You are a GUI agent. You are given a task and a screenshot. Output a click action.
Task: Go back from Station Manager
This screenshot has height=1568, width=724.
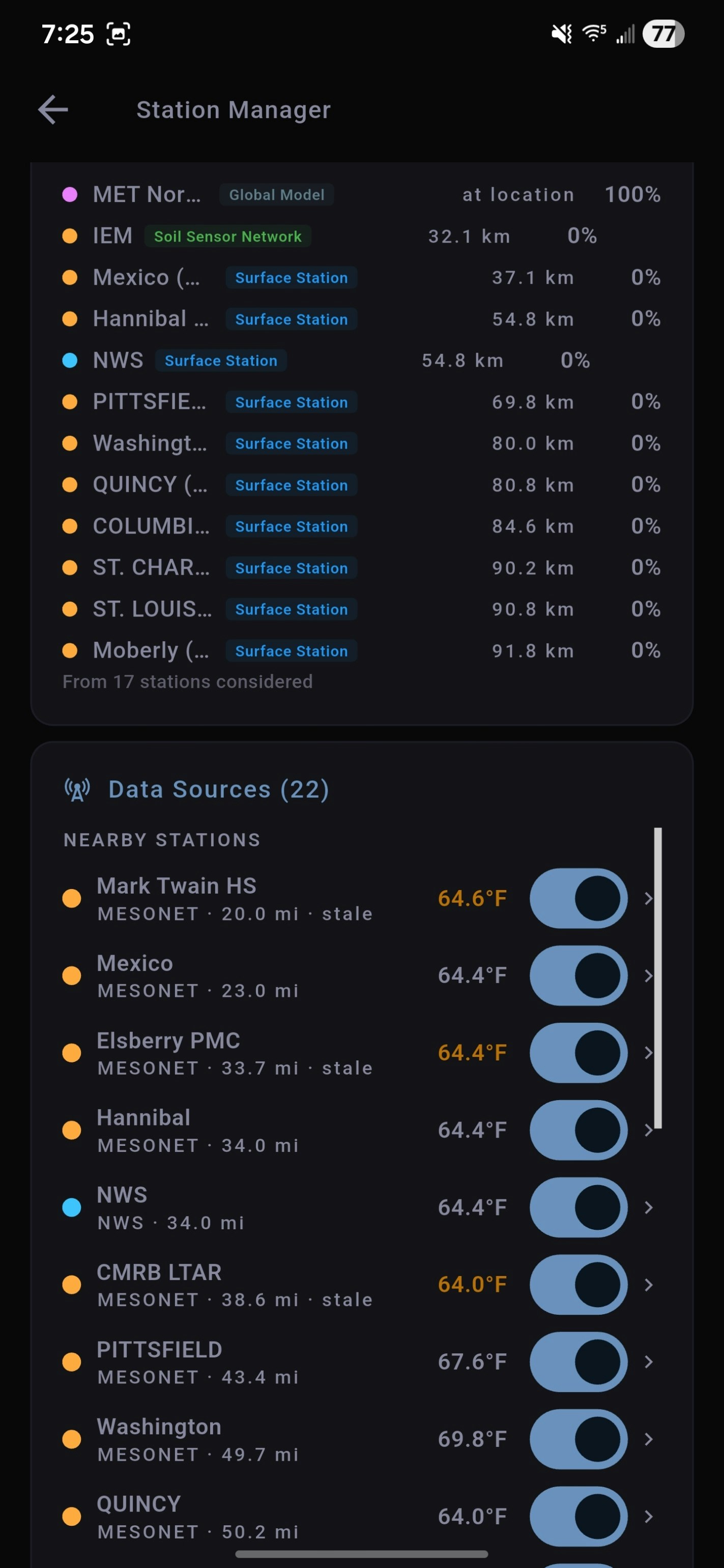tap(53, 109)
